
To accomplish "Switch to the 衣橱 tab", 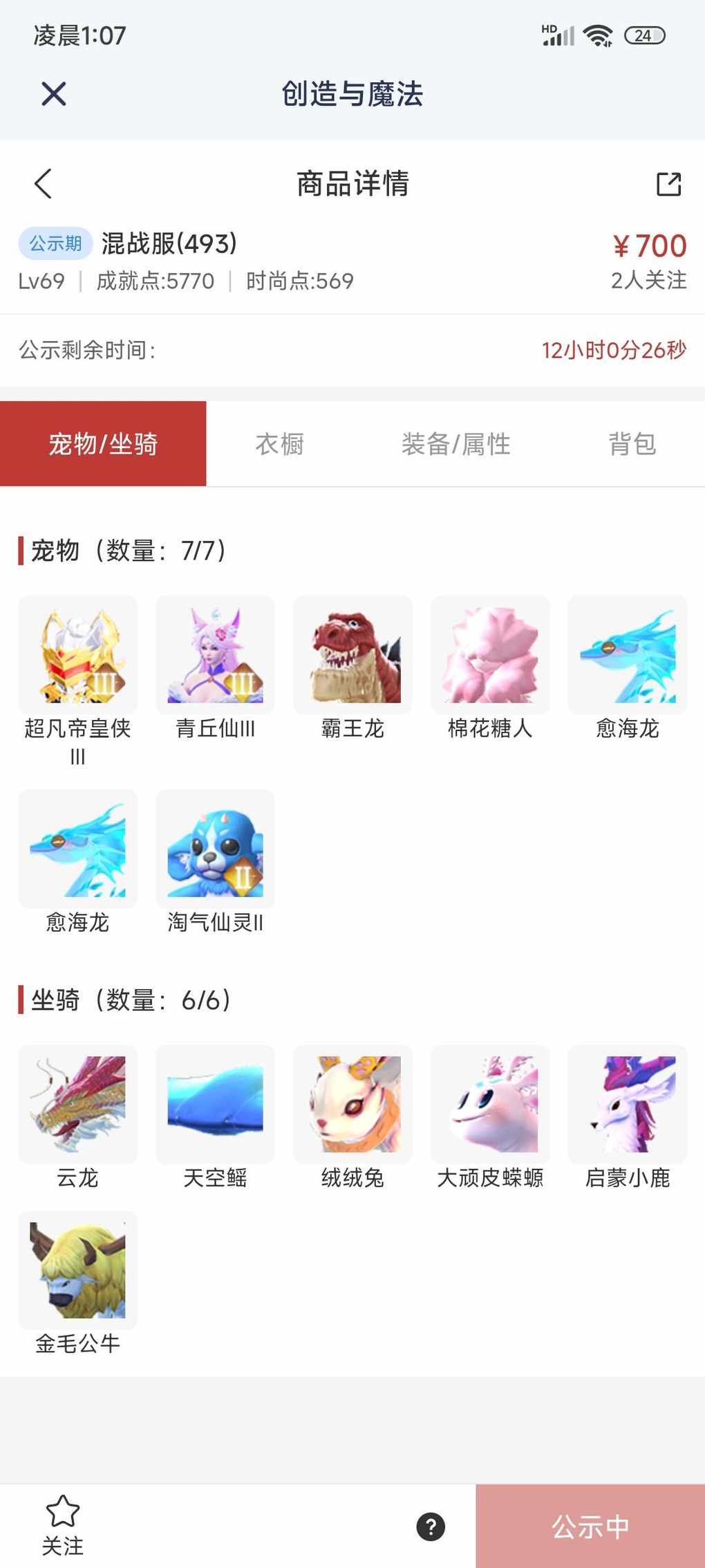I will pos(279,444).
